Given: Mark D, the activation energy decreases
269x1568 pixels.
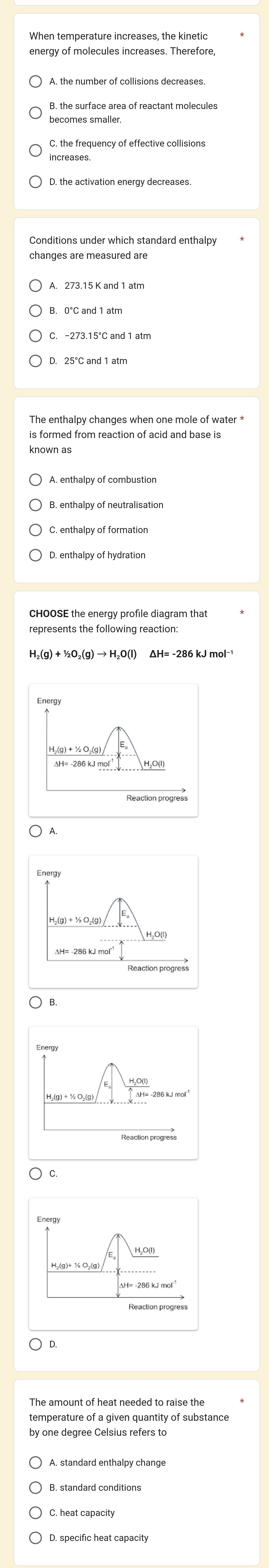Looking at the screenshot, I should (x=36, y=181).
